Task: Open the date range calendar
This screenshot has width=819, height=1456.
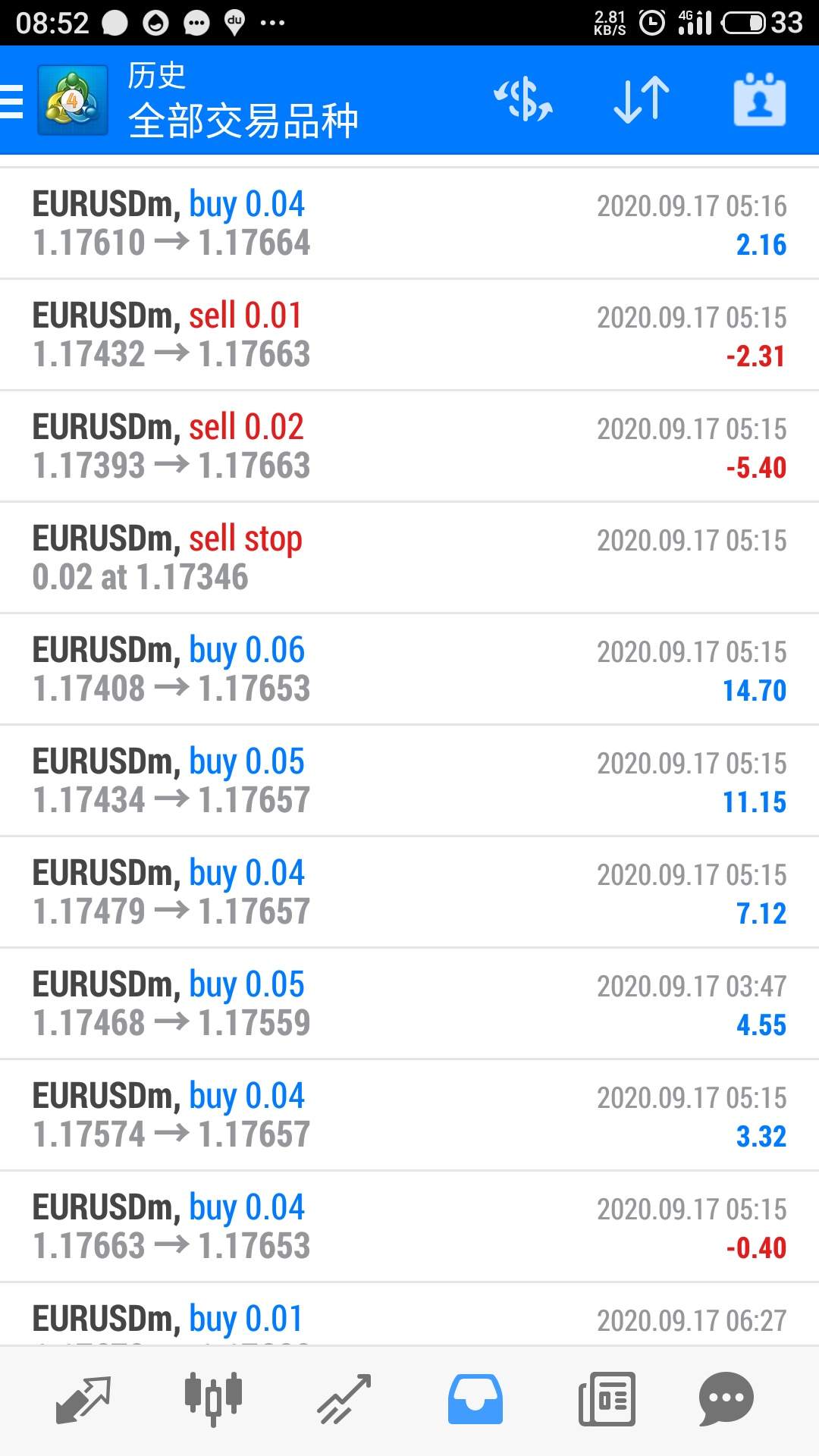Action: click(759, 100)
